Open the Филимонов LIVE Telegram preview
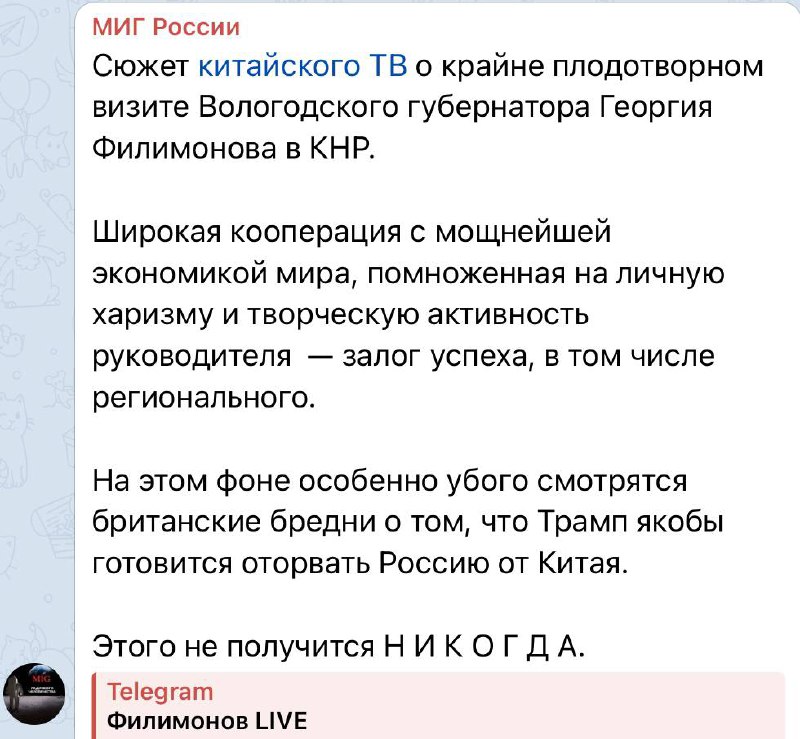The image size is (800, 739). tap(207, 720)
